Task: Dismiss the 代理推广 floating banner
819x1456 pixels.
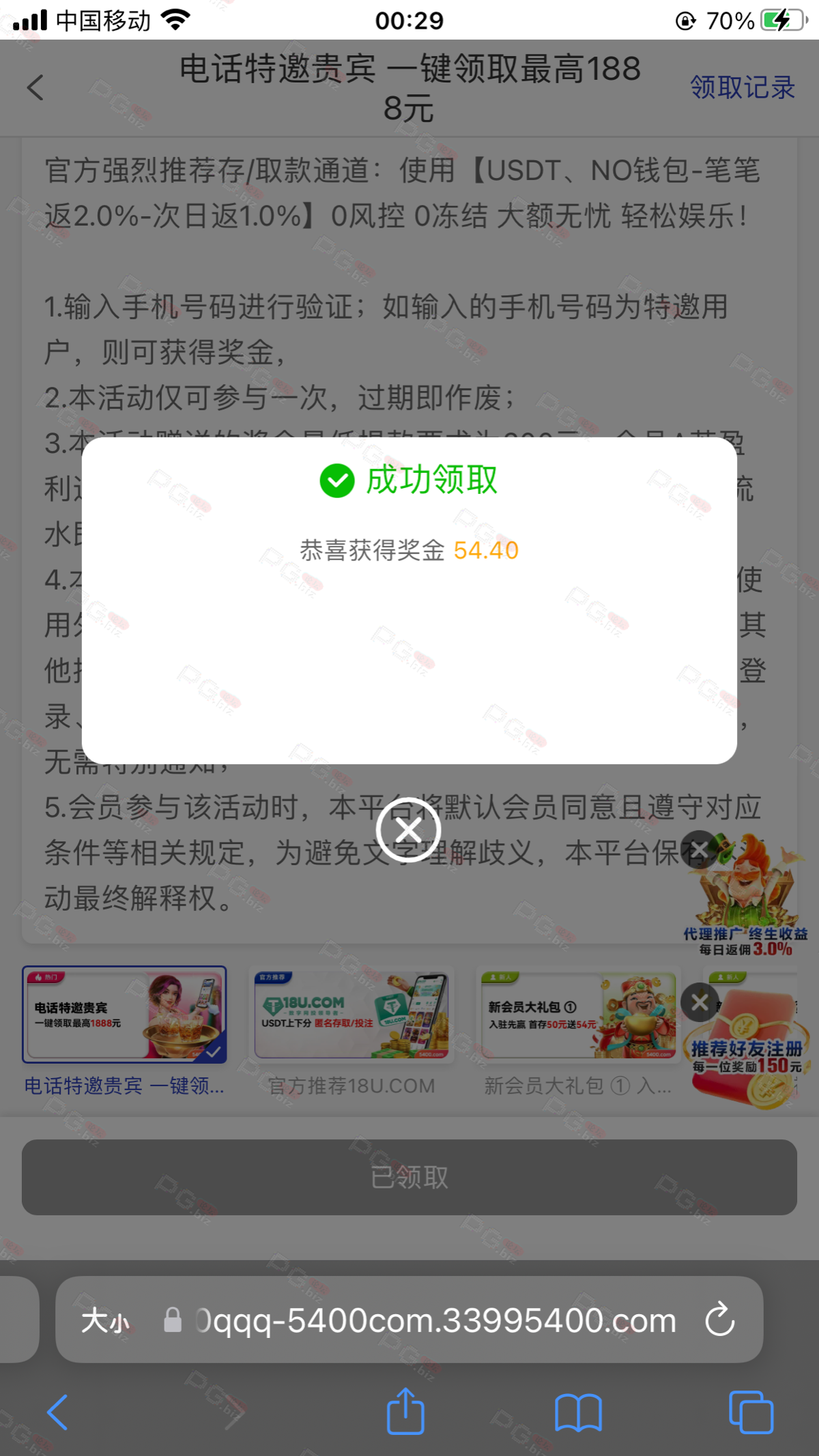Action: 699,849
